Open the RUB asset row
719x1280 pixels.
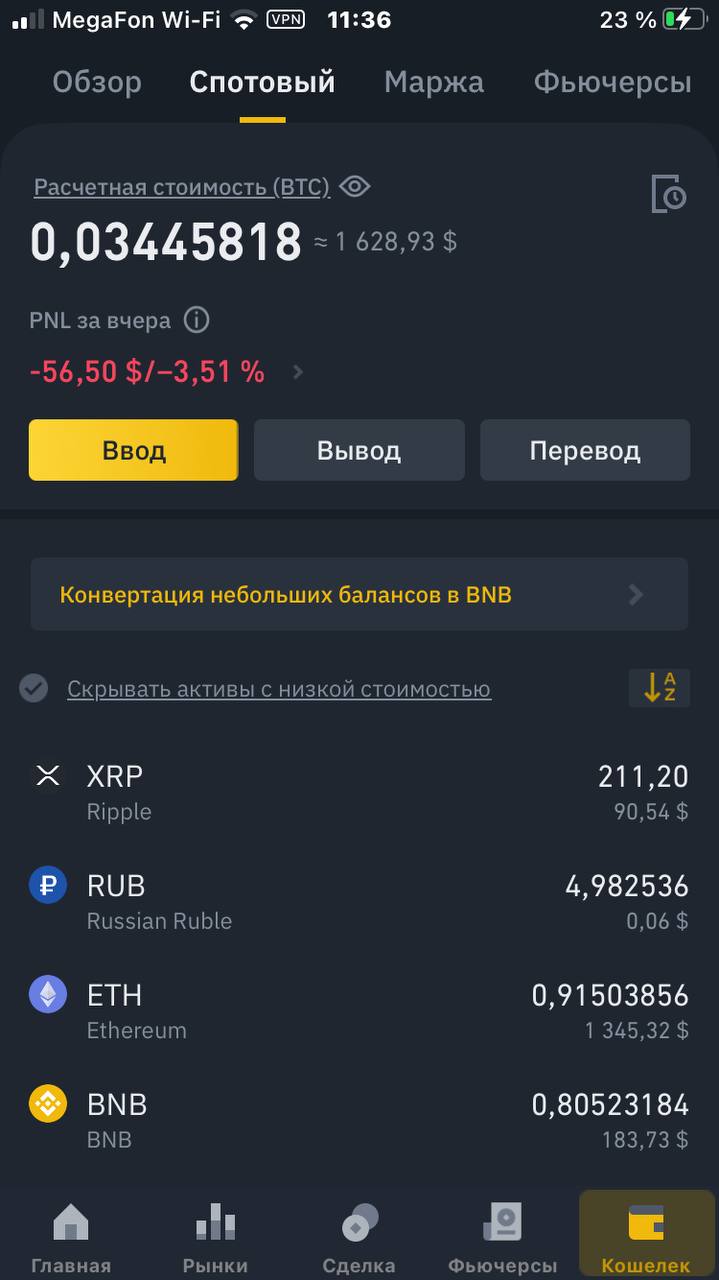point(359,902)
